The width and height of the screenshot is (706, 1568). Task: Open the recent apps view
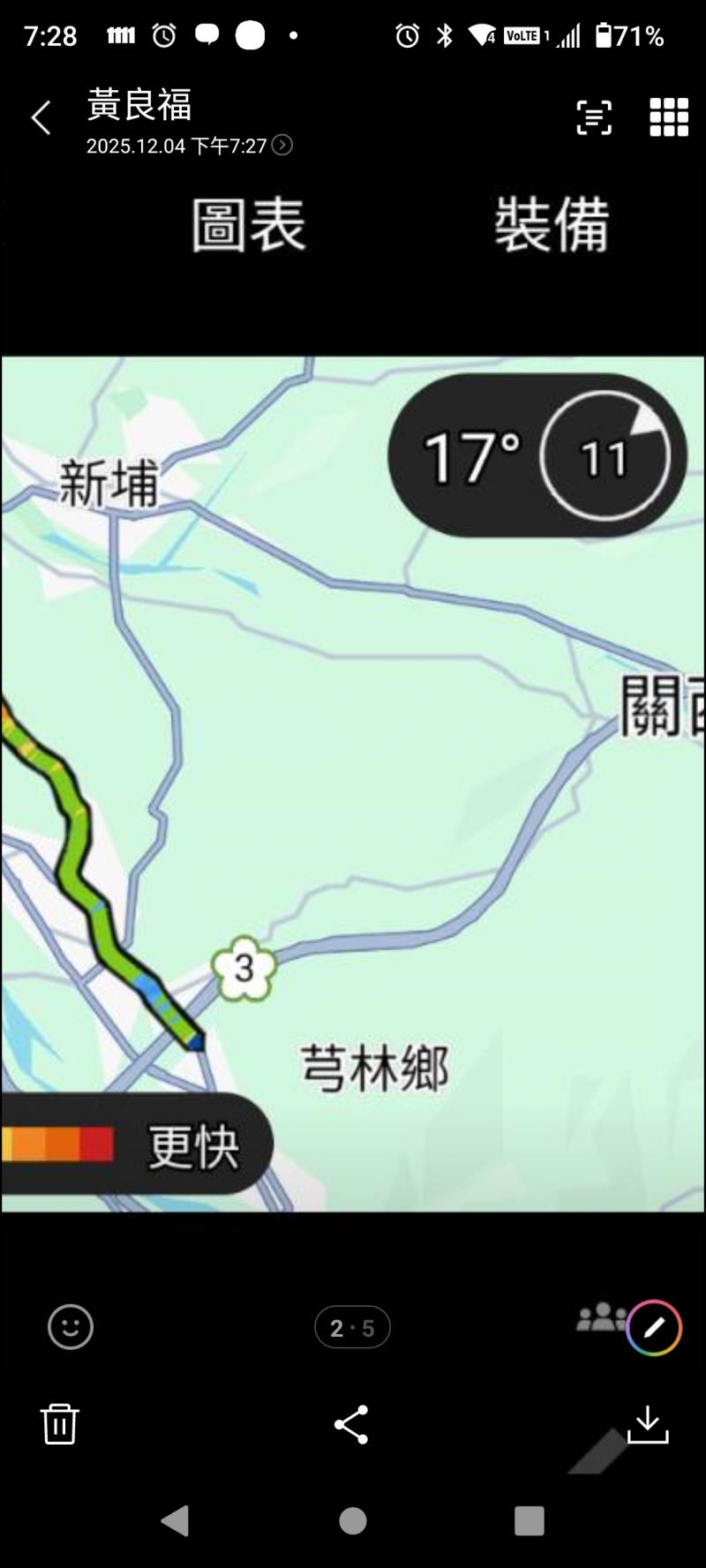[529, 1520]
